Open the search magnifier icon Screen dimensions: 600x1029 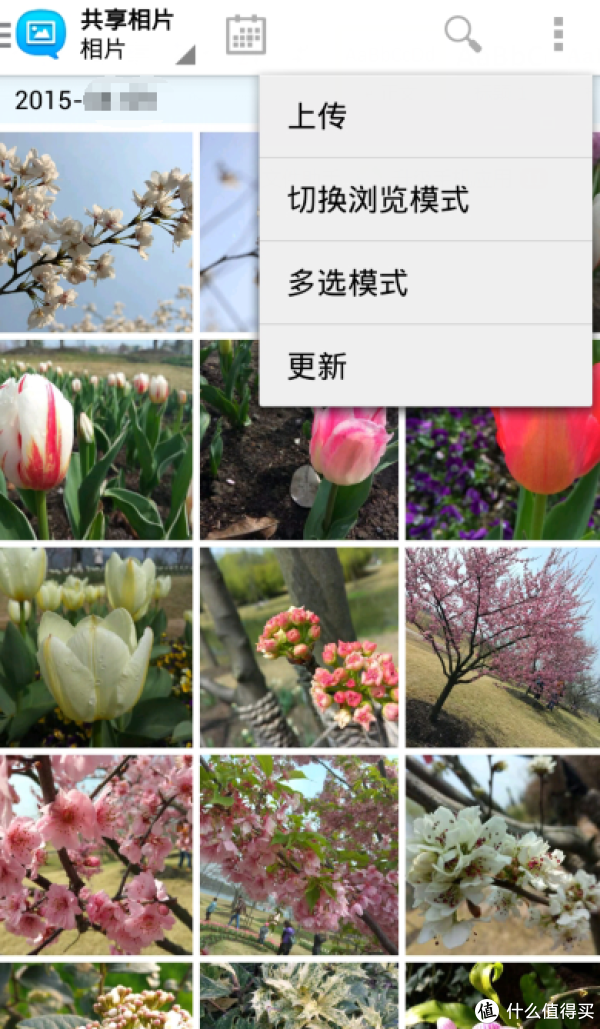click(x=463, y=34)
